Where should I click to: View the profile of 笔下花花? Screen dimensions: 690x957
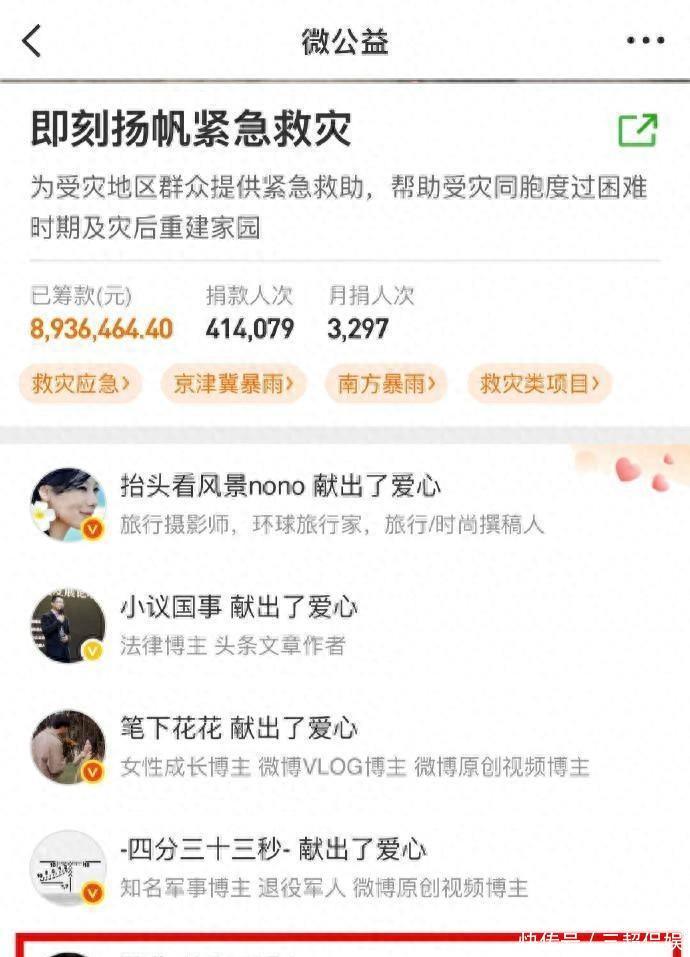click(x=68, y=747)
